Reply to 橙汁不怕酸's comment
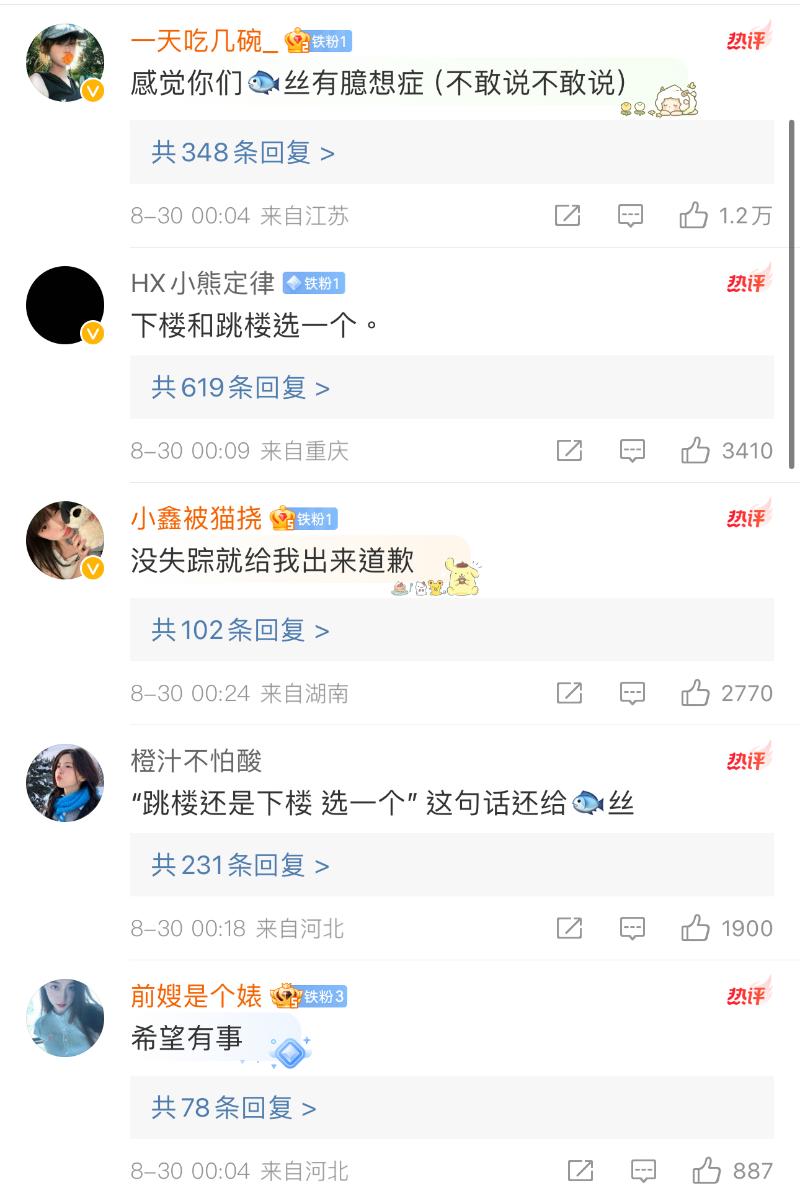The height and width of the screenshot is (1201, 800). coord(632,928)
